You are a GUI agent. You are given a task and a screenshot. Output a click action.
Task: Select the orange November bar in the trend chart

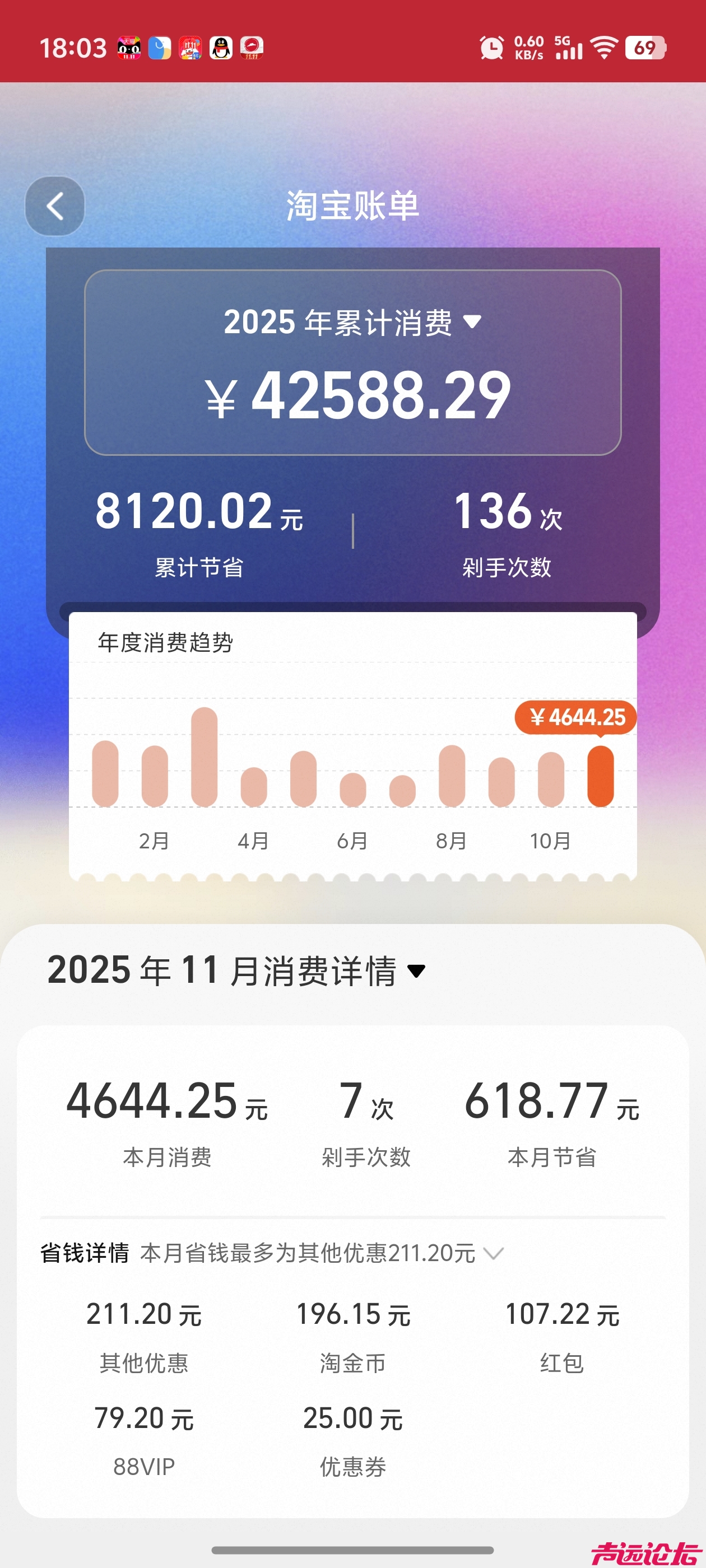click(x=600, y=776)
